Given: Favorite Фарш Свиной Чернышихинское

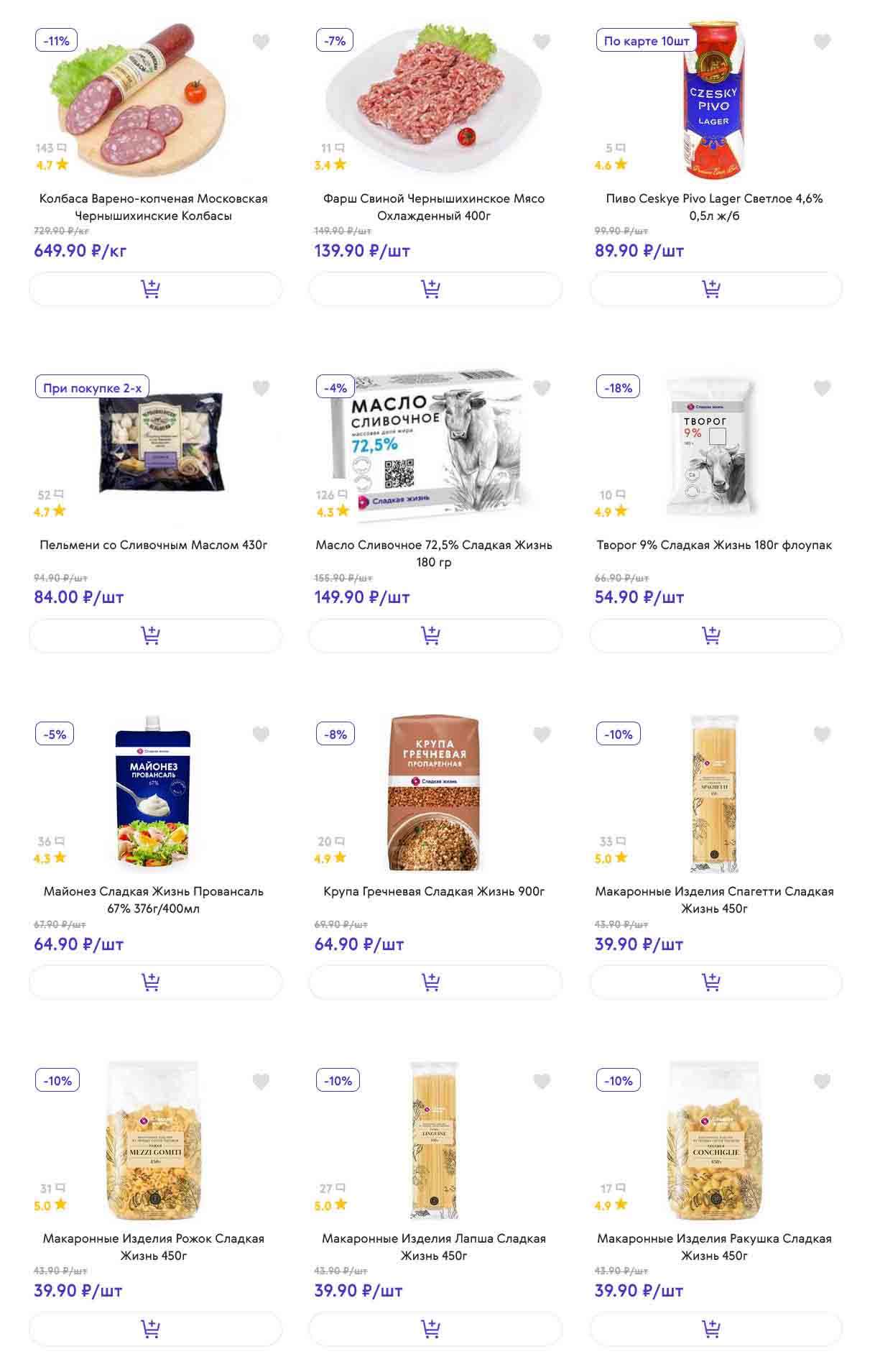Looking at the screenshot, I should (x=542, y=42).
